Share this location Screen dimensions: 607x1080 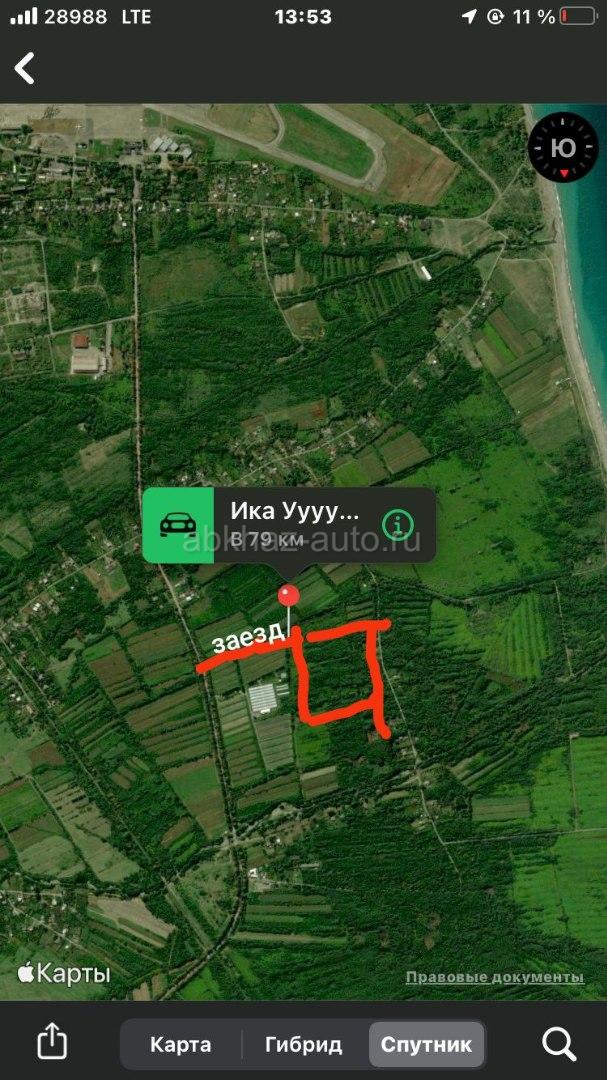(52, 1044)
